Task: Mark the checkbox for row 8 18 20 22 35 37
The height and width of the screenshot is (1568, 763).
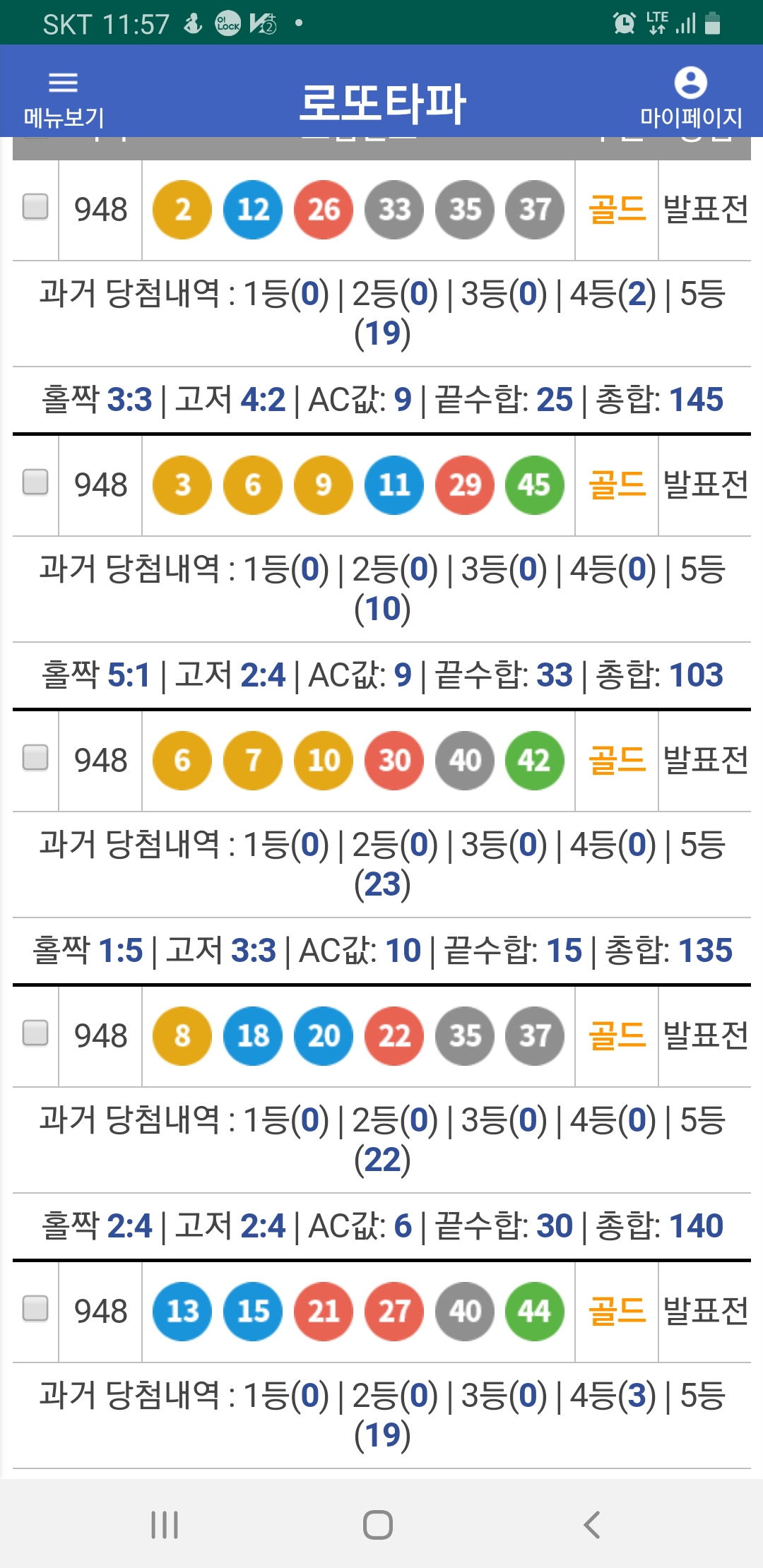Action: click(x=35, y=1033)
